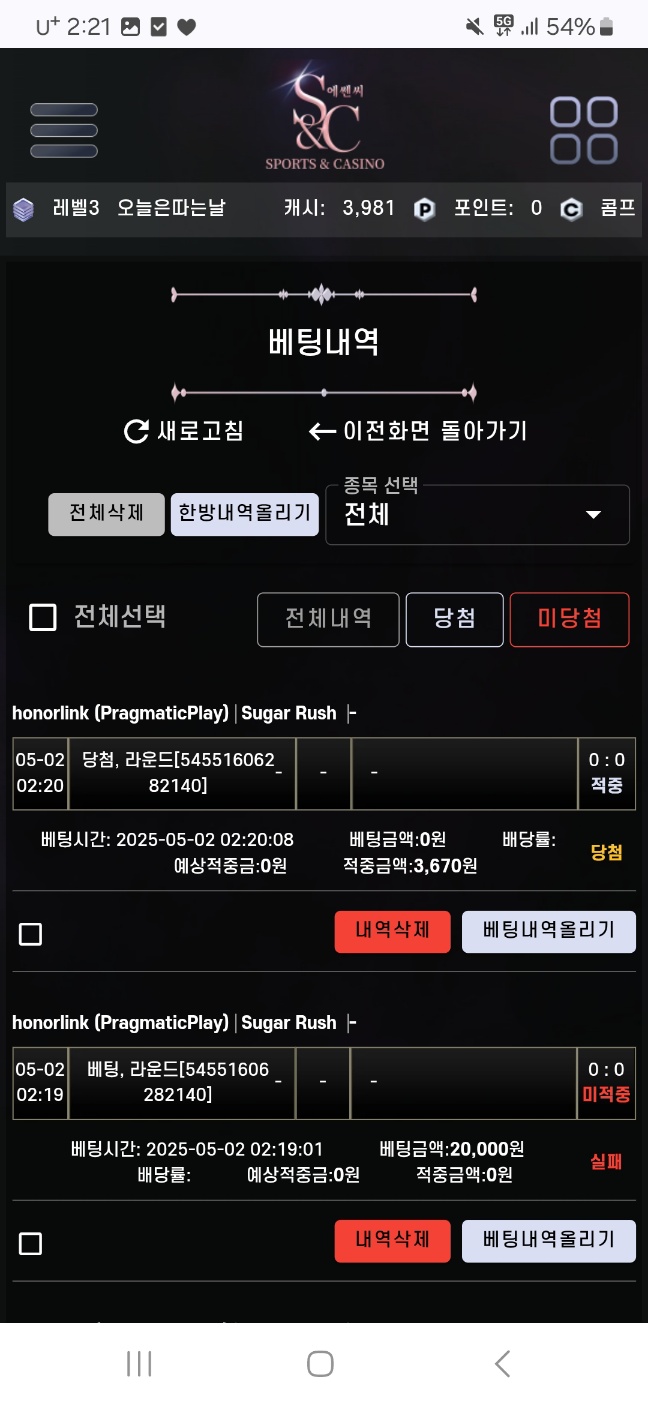Tap the system back button
648x1404 pixels.
502,1363
